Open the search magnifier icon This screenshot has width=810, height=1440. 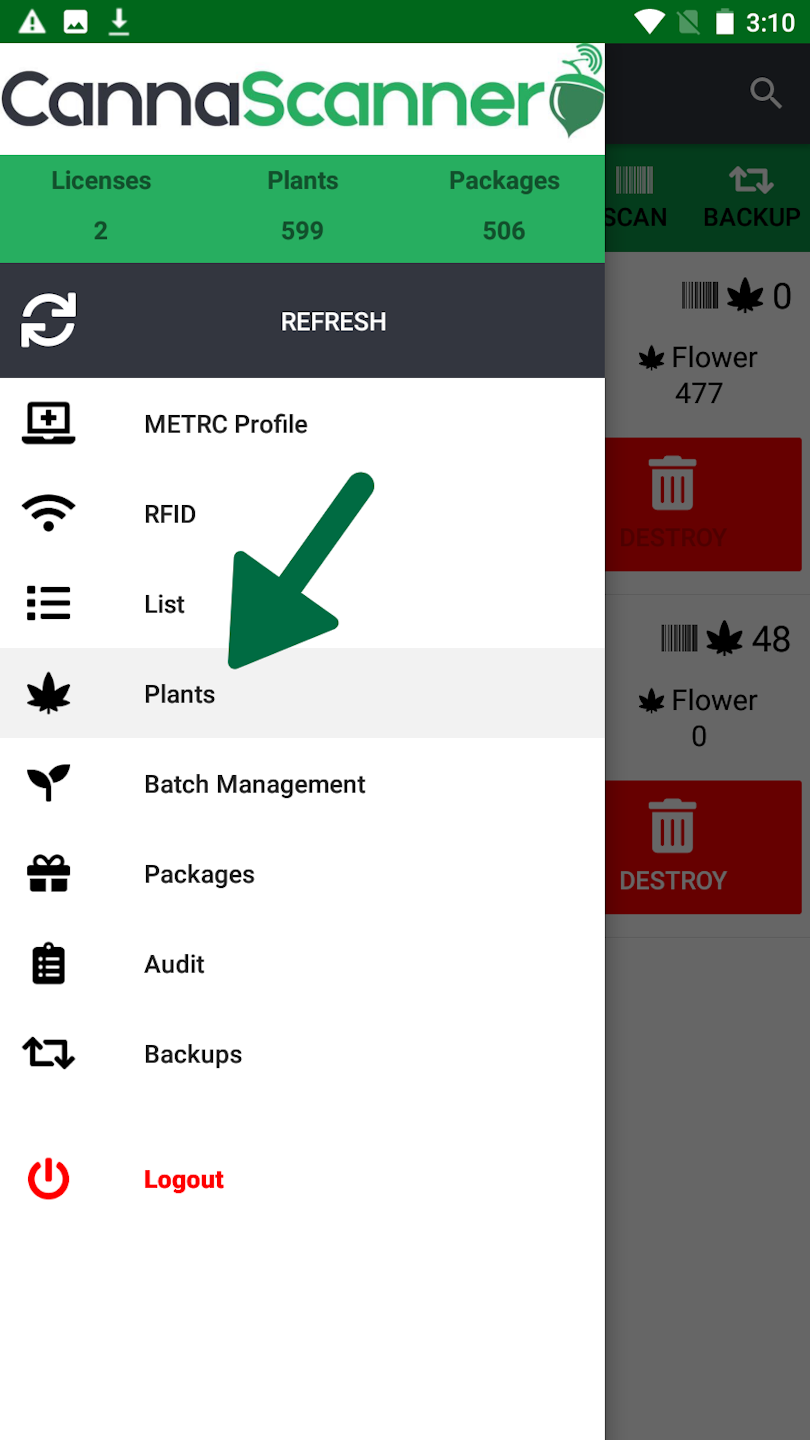point(765,93)
